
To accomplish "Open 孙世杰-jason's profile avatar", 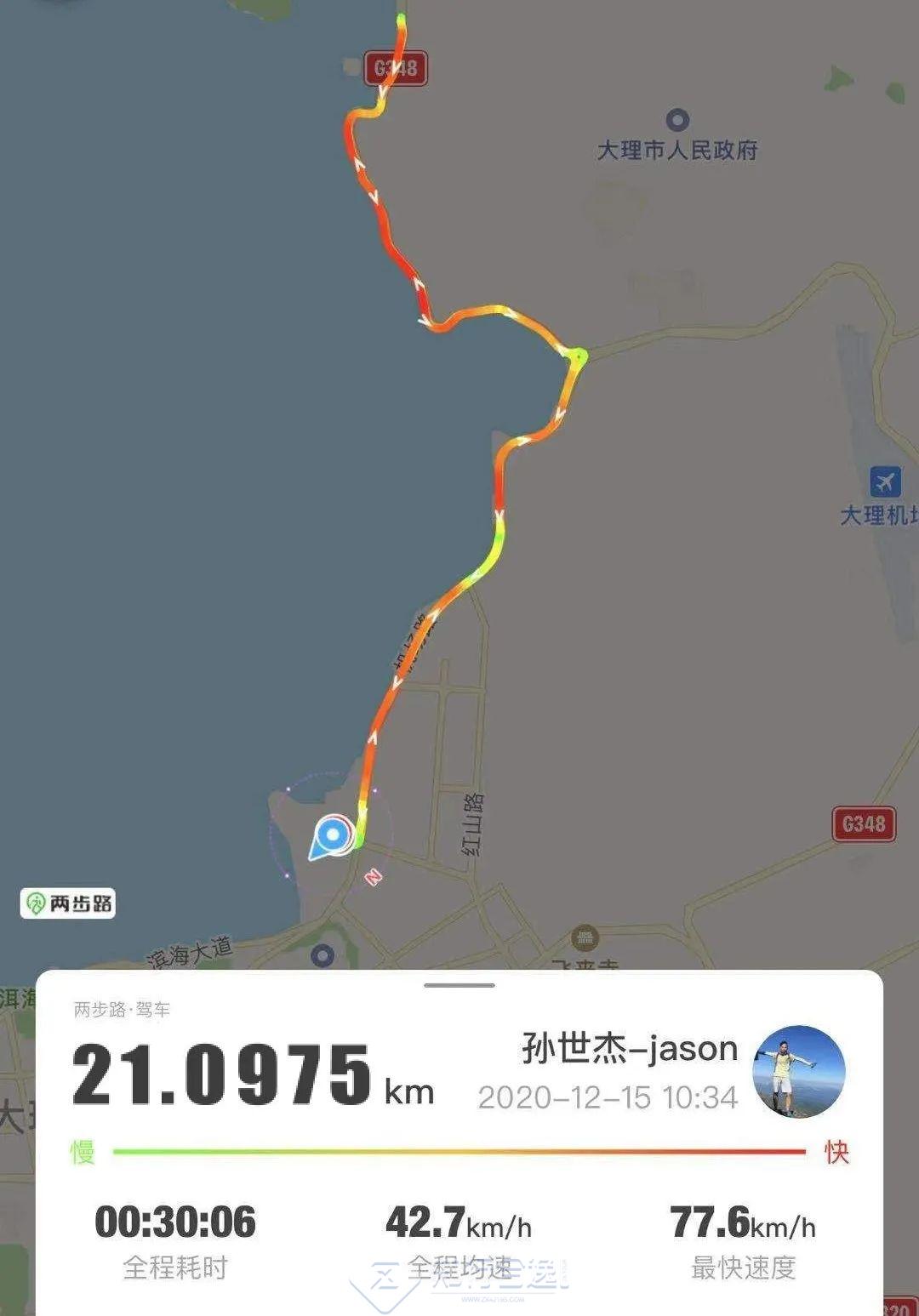I will [x=798, y=1072].
